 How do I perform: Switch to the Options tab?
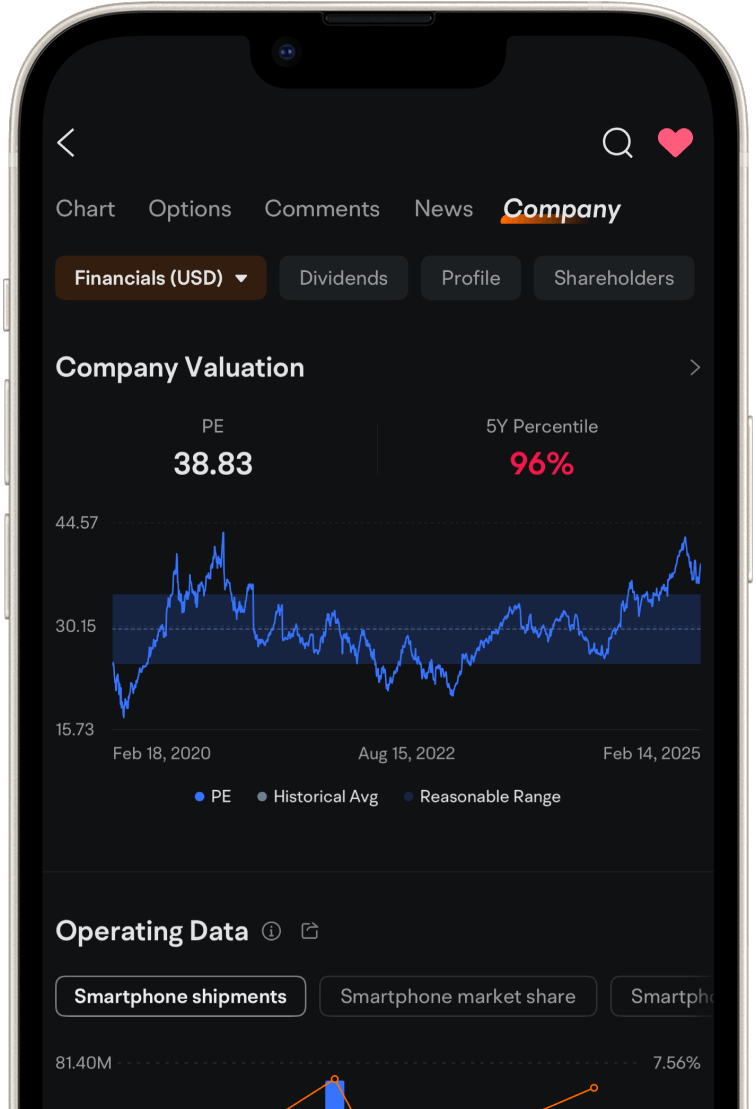[190, 209]
